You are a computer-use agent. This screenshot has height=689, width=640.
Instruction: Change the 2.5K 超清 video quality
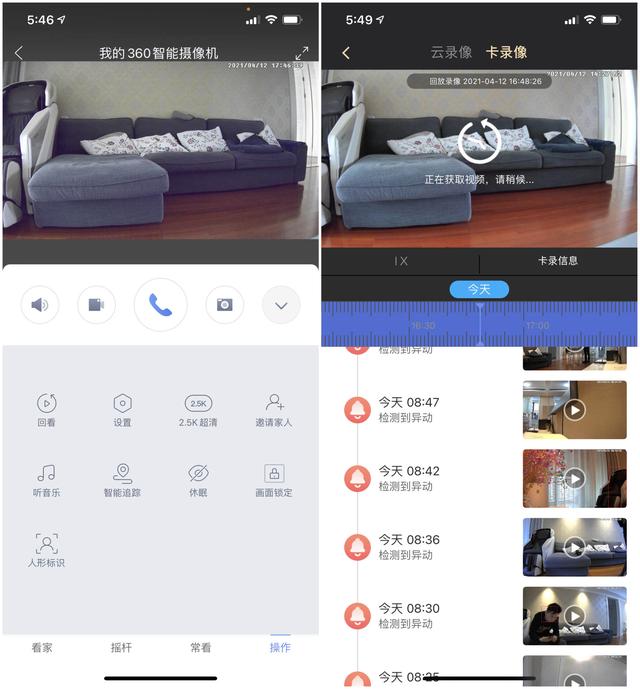pos(198,410)
